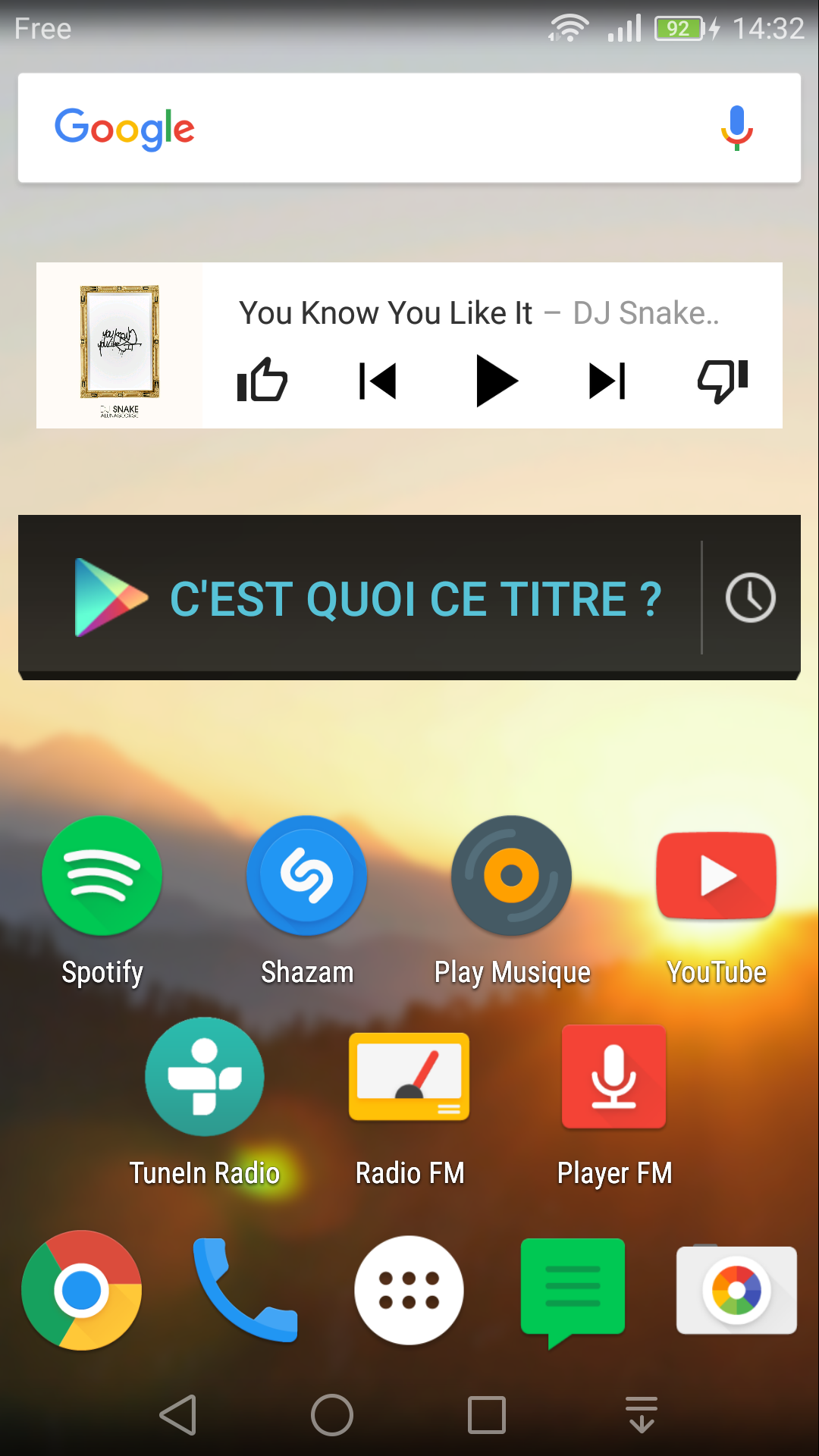819x1456 pixels.
Task: Open the Spotify app
Action: (x=102, y=876)
